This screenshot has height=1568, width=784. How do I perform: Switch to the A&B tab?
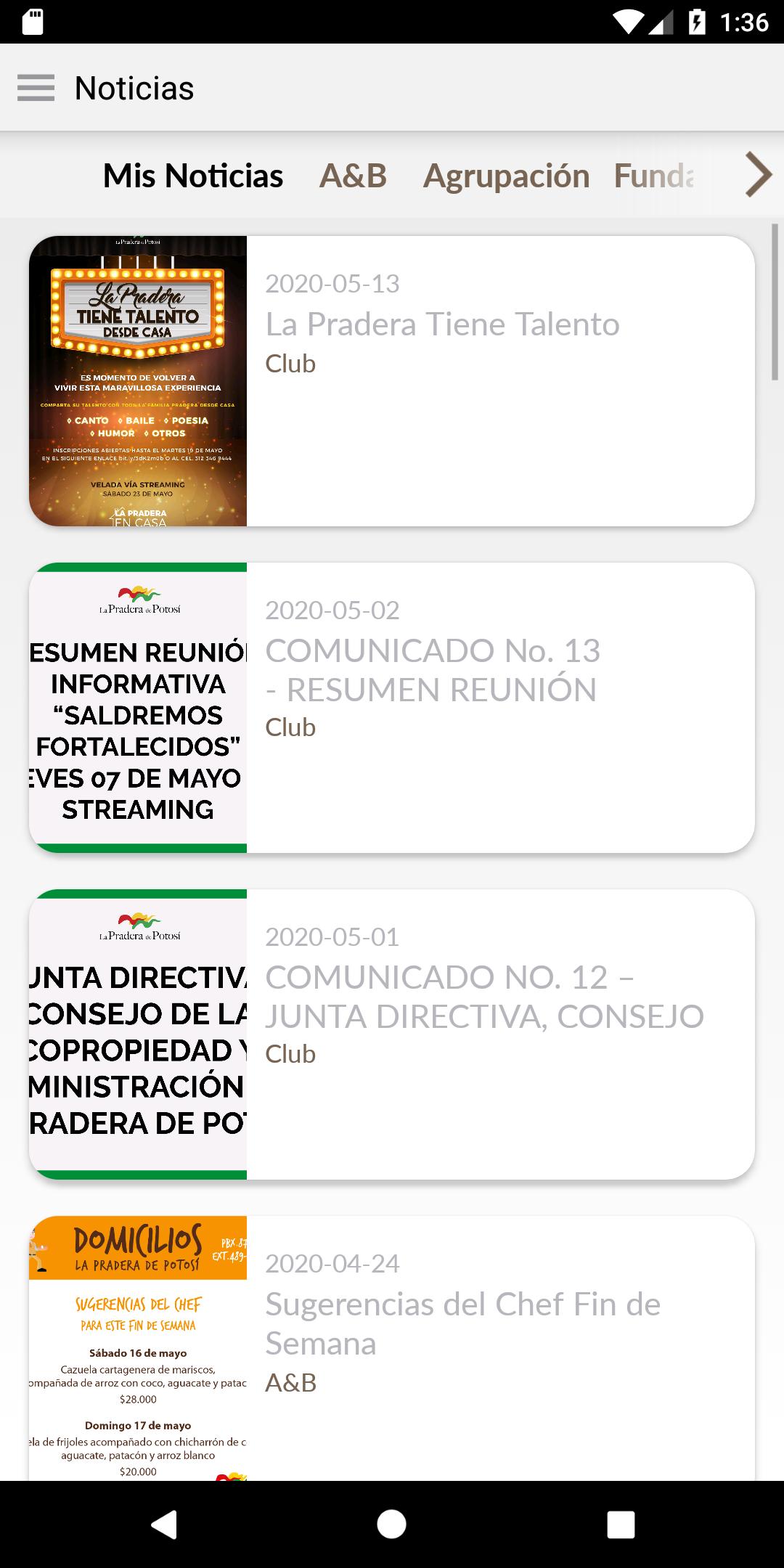(x=353, y=176)
